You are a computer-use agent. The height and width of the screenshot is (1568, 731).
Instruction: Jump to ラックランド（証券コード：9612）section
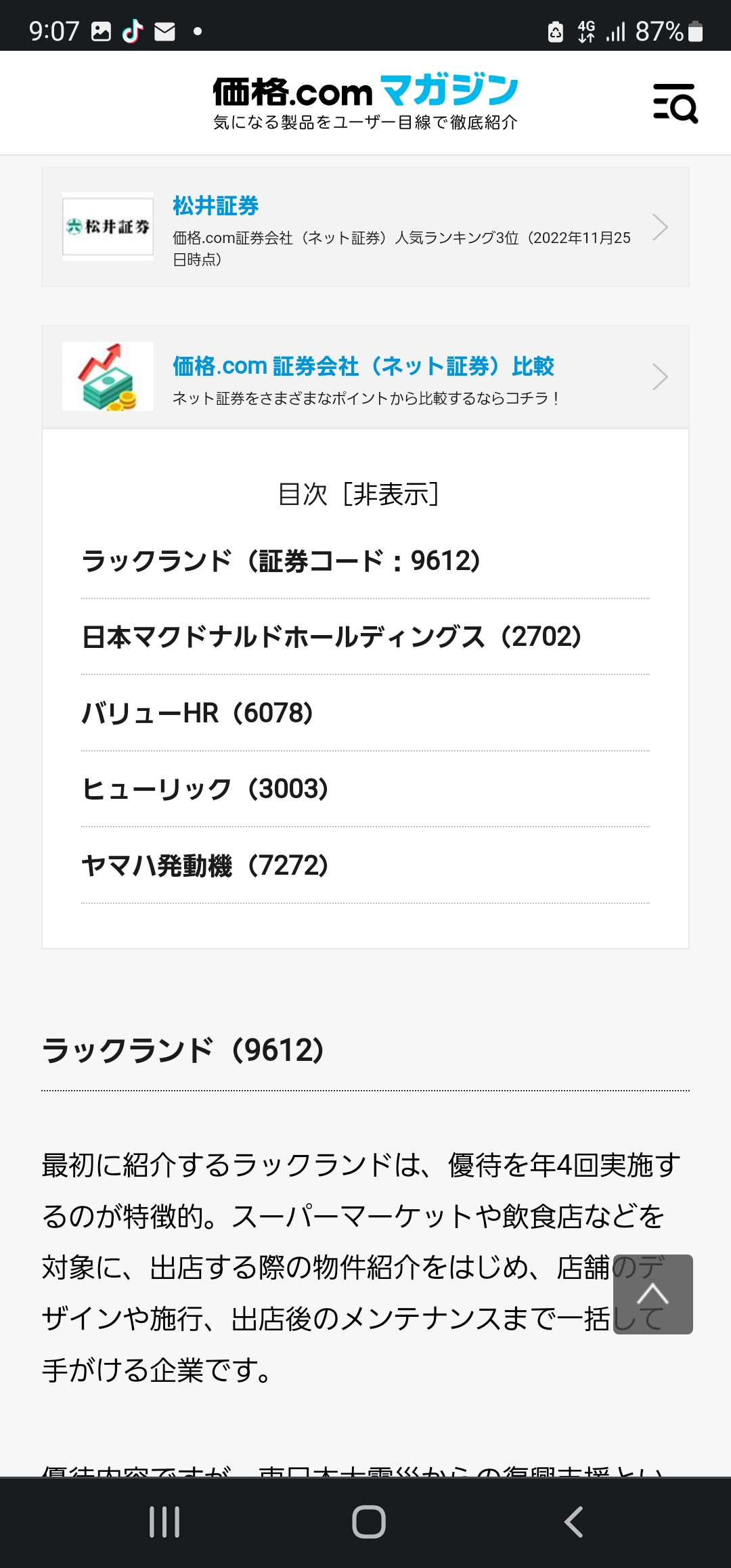(x=281, y=561)
